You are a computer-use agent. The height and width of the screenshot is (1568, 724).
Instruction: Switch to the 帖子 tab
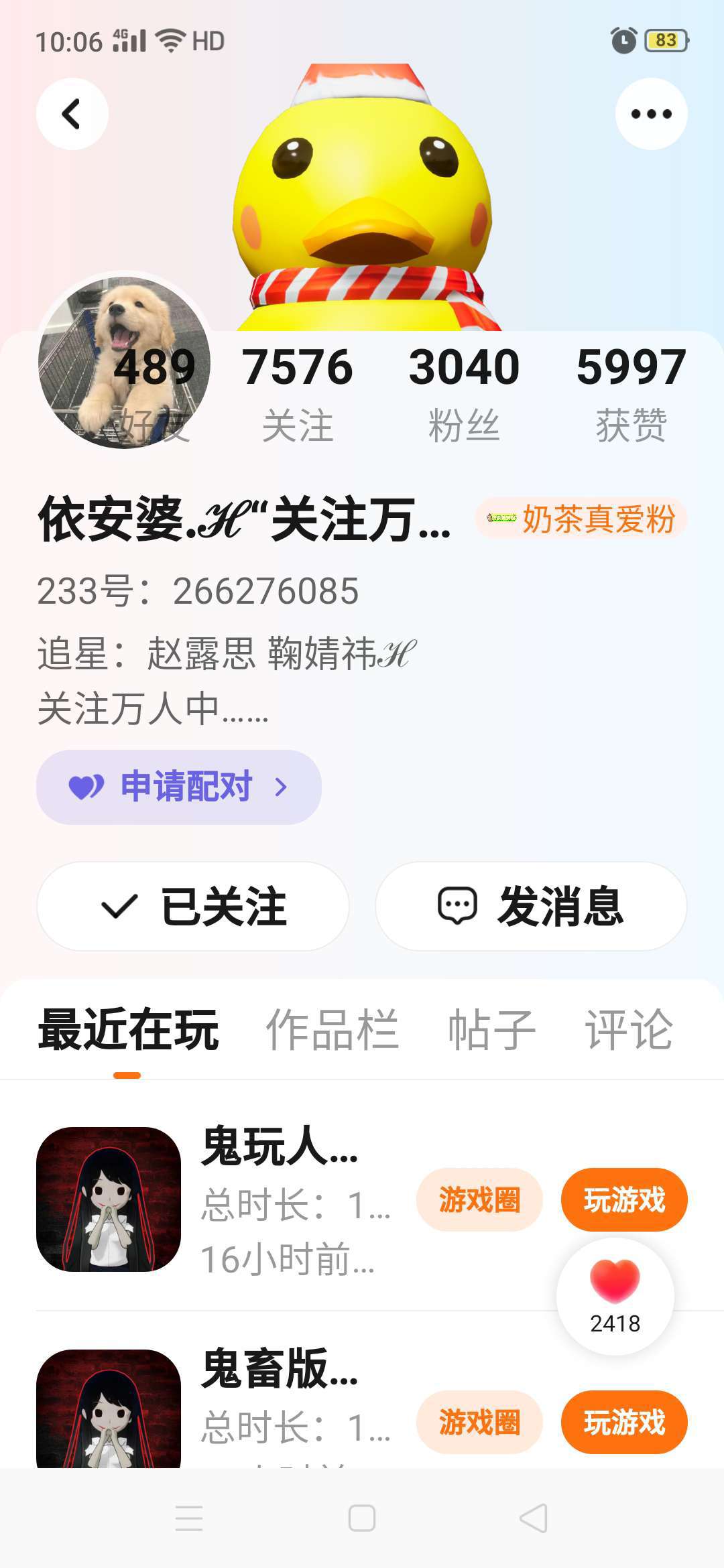click(x=491, y=1030)
